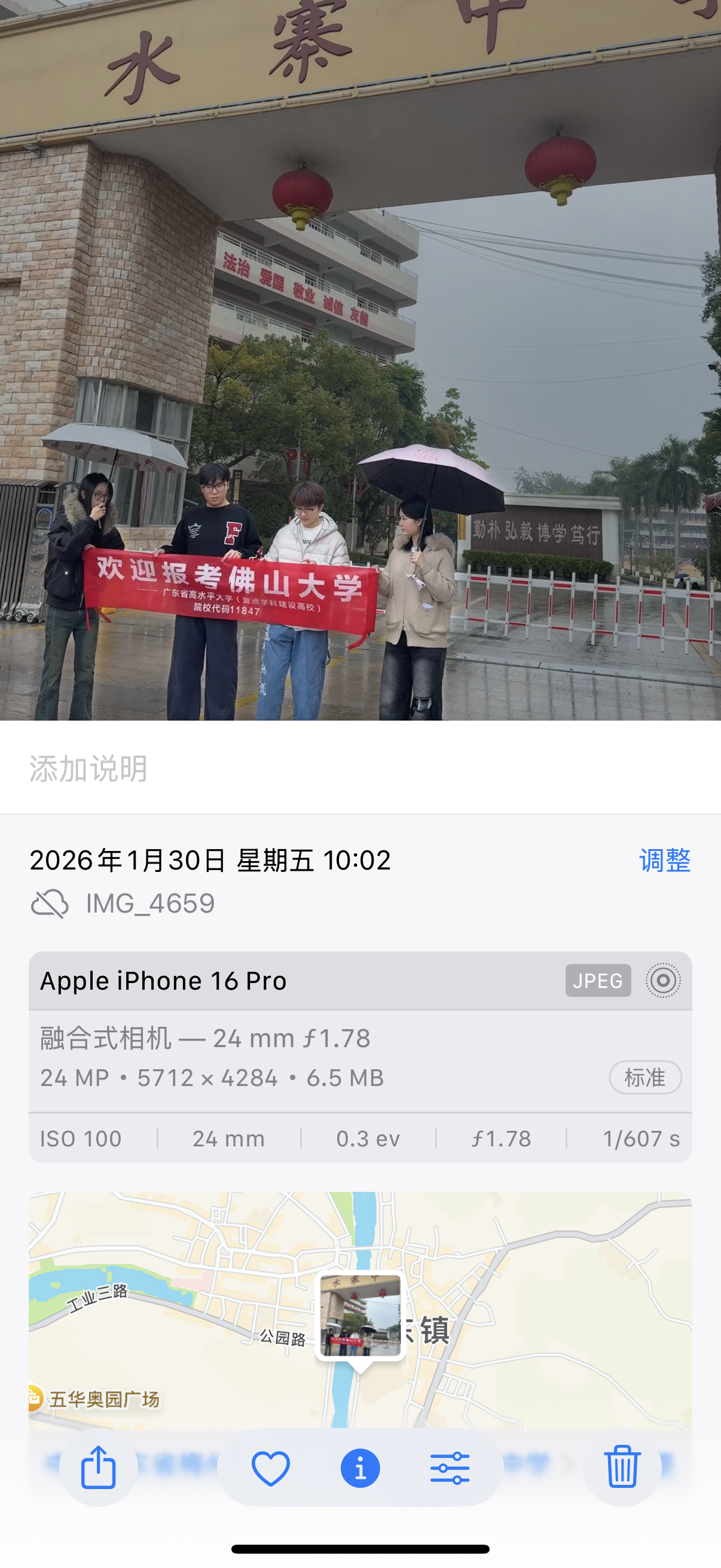Share this photo
The image size is (721, 1568).
pyautogui.click(x=99, y=1468)
